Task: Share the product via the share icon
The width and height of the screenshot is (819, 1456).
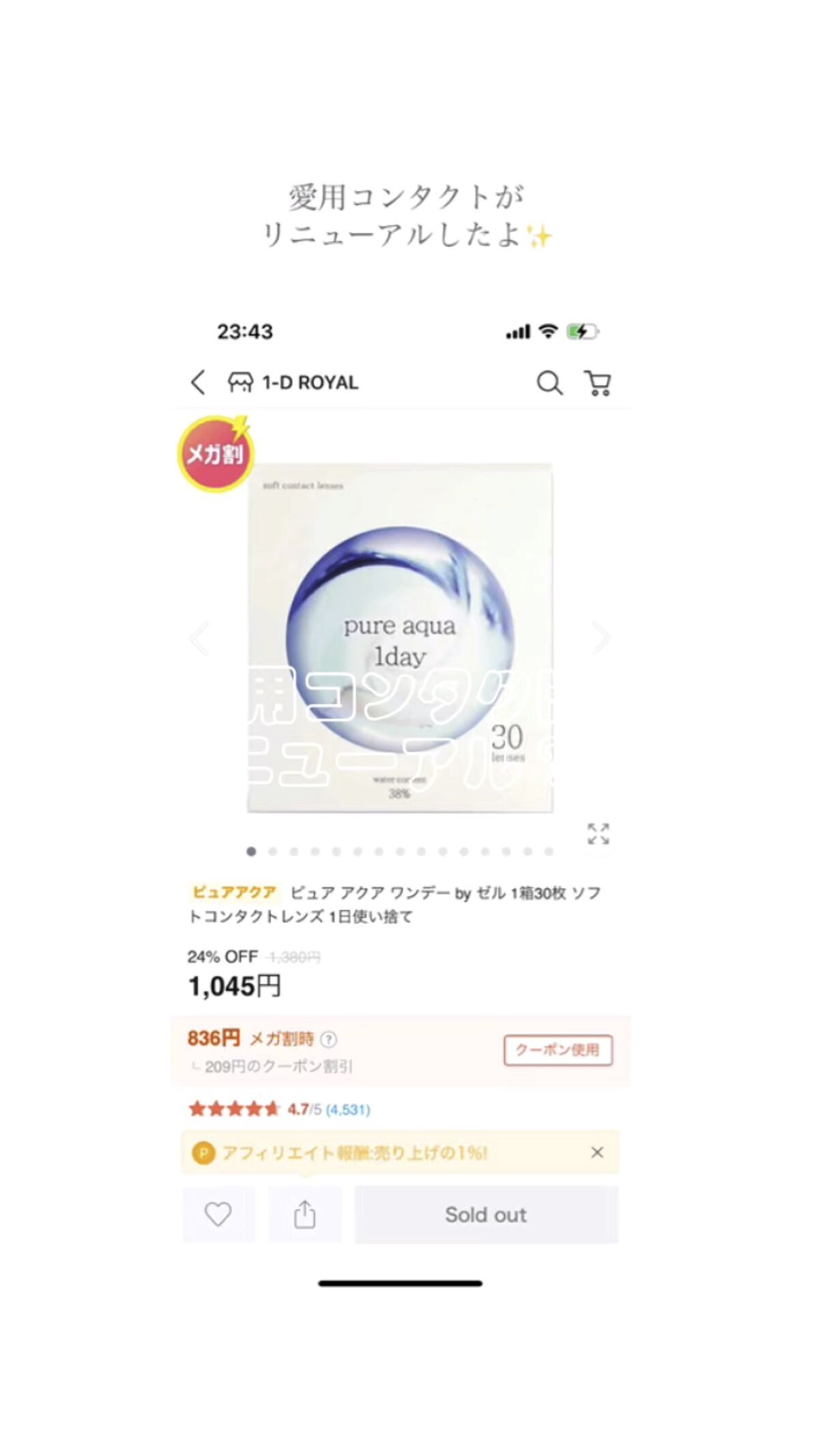Action: pyautogui.click(x=304, y=1214)
